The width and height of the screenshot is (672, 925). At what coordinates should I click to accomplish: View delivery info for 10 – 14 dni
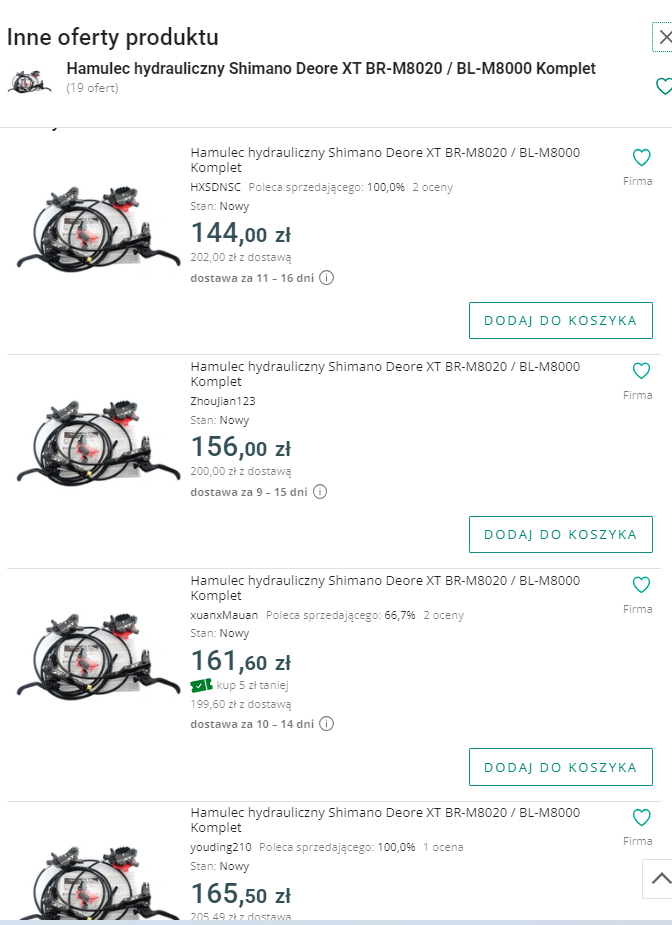[x=326, y=724]
